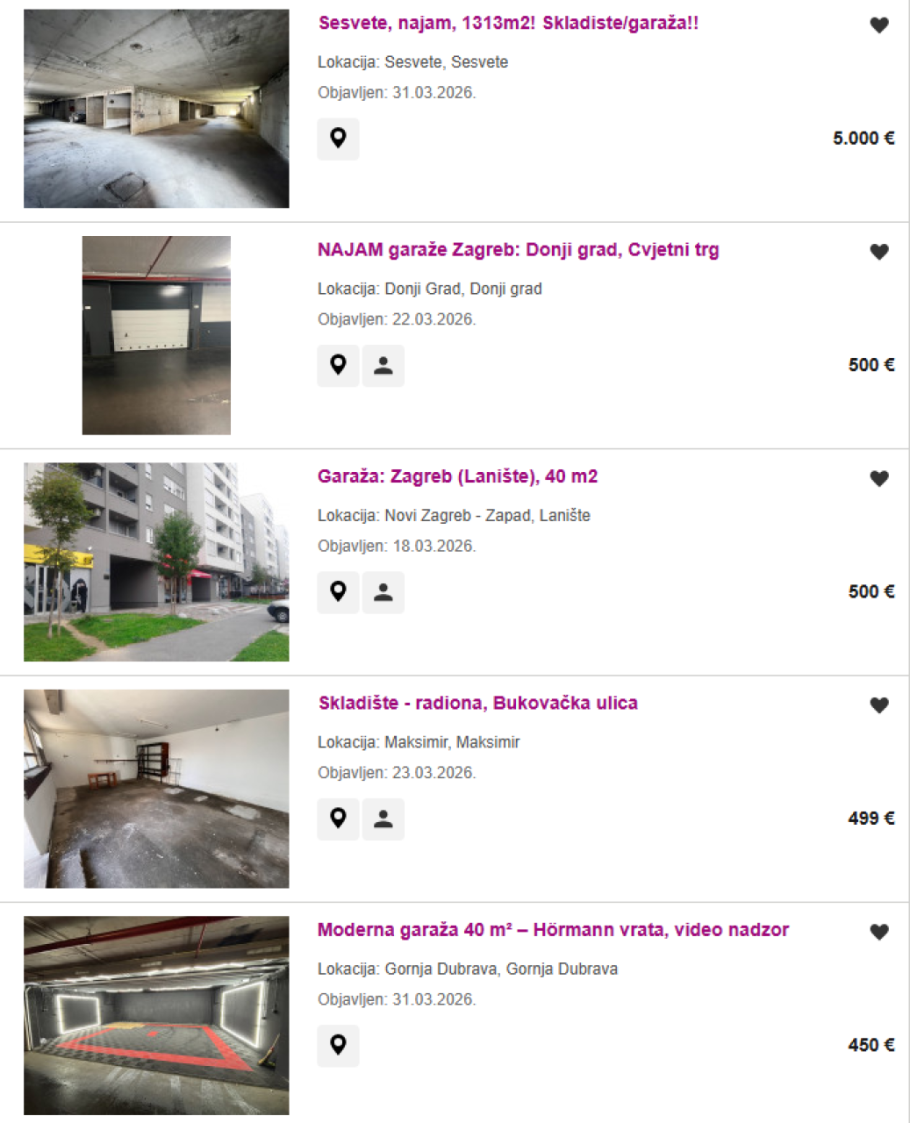910x1123 pixels.
Task: Show map location for Sesvete skladište listing
Action: 338,139
